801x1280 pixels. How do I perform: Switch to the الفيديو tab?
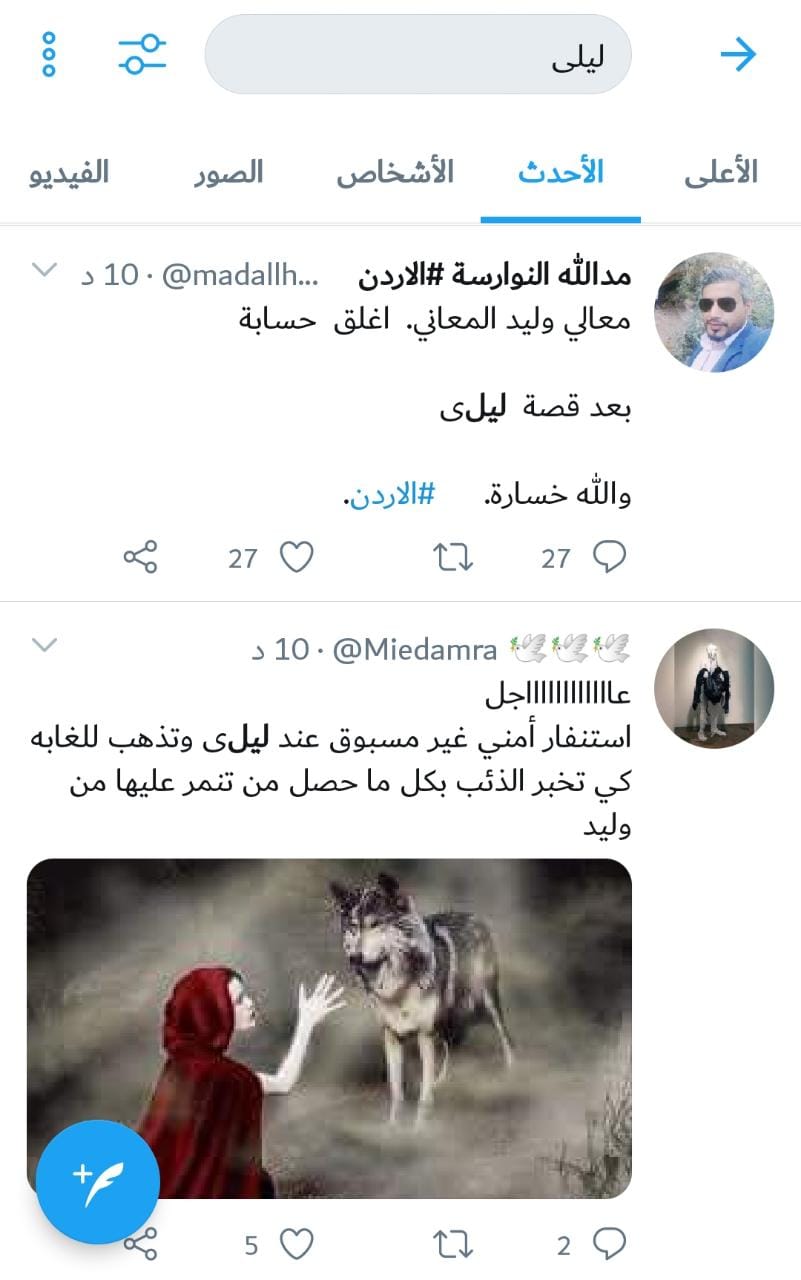pyautogui.click(x=67, y=173)
